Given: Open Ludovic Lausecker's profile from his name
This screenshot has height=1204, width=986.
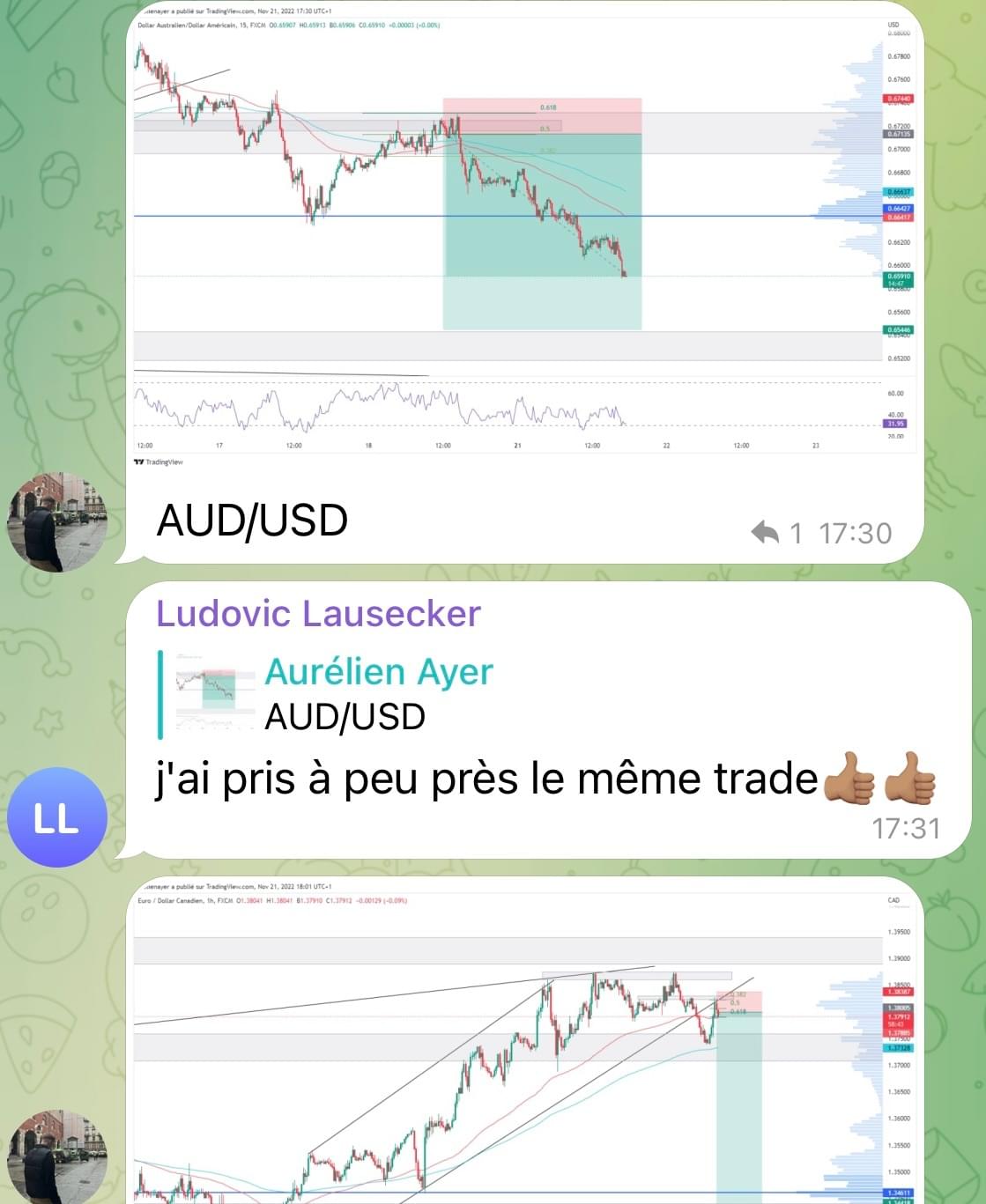Looking at the screenshot, I should click(x=318, y=613).
